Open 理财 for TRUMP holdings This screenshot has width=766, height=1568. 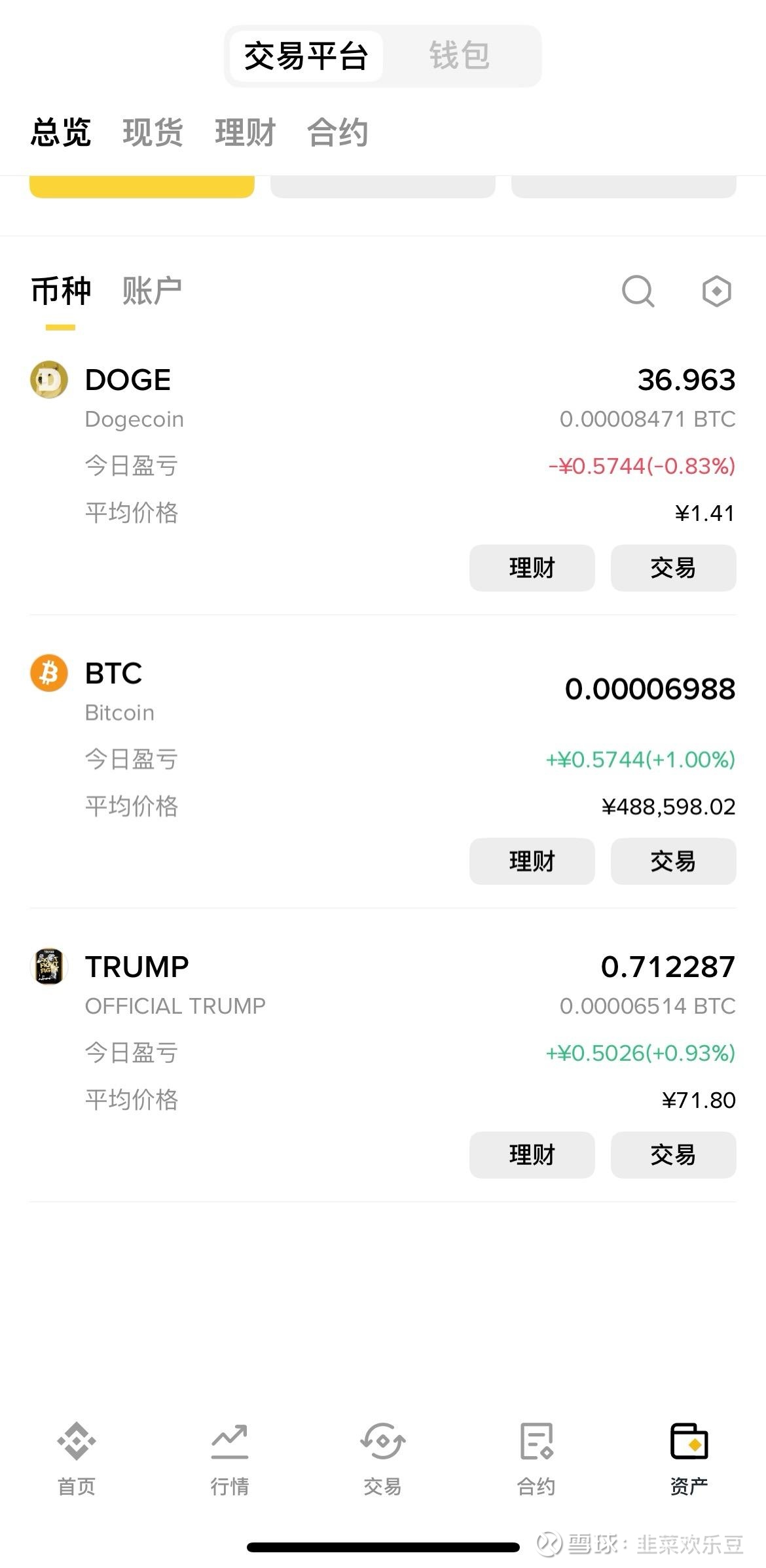pyautogui.click(x=532, y=1155)
